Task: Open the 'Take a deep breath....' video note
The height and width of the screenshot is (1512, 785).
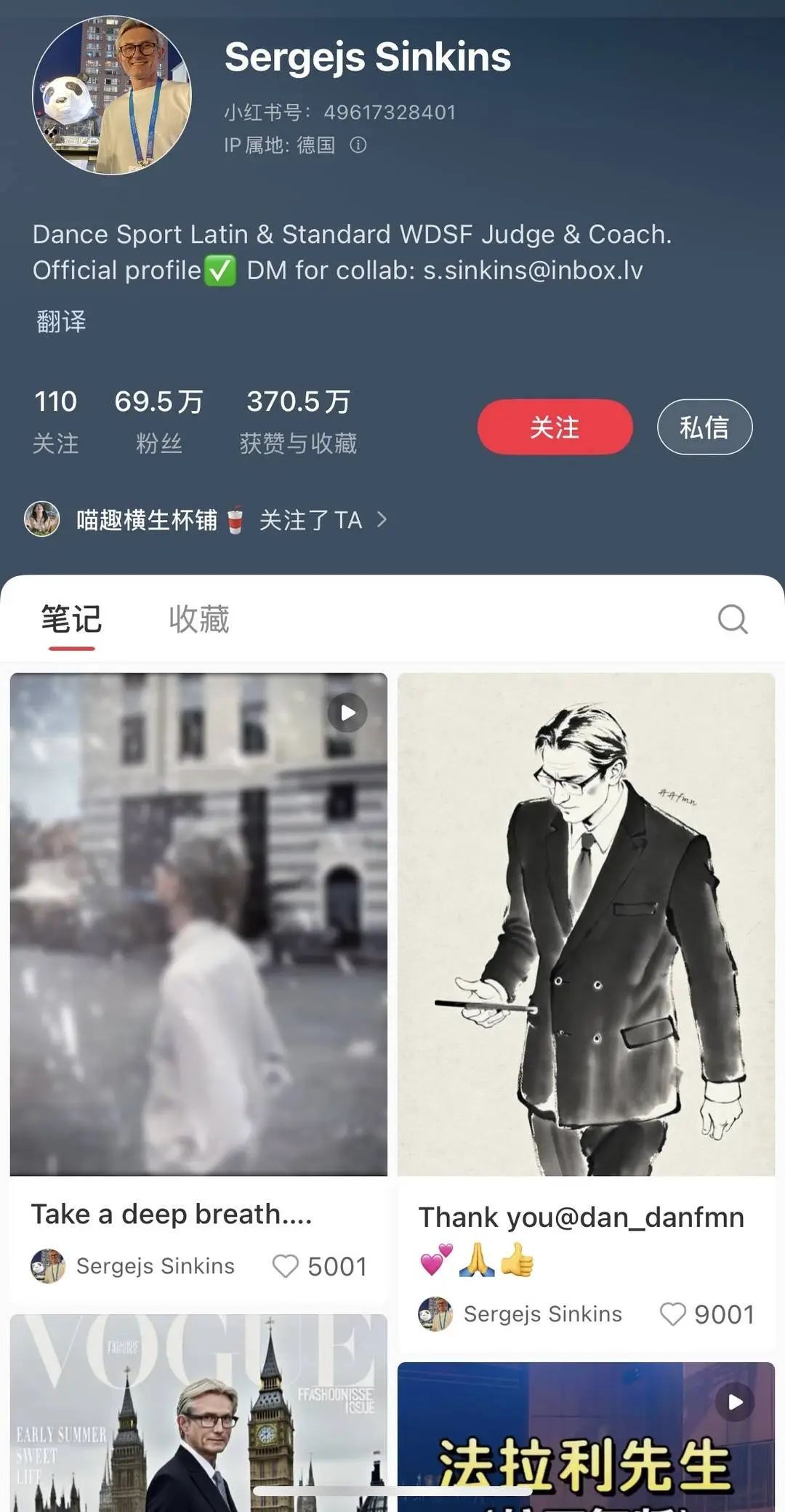Action: [x=198, y=924]
